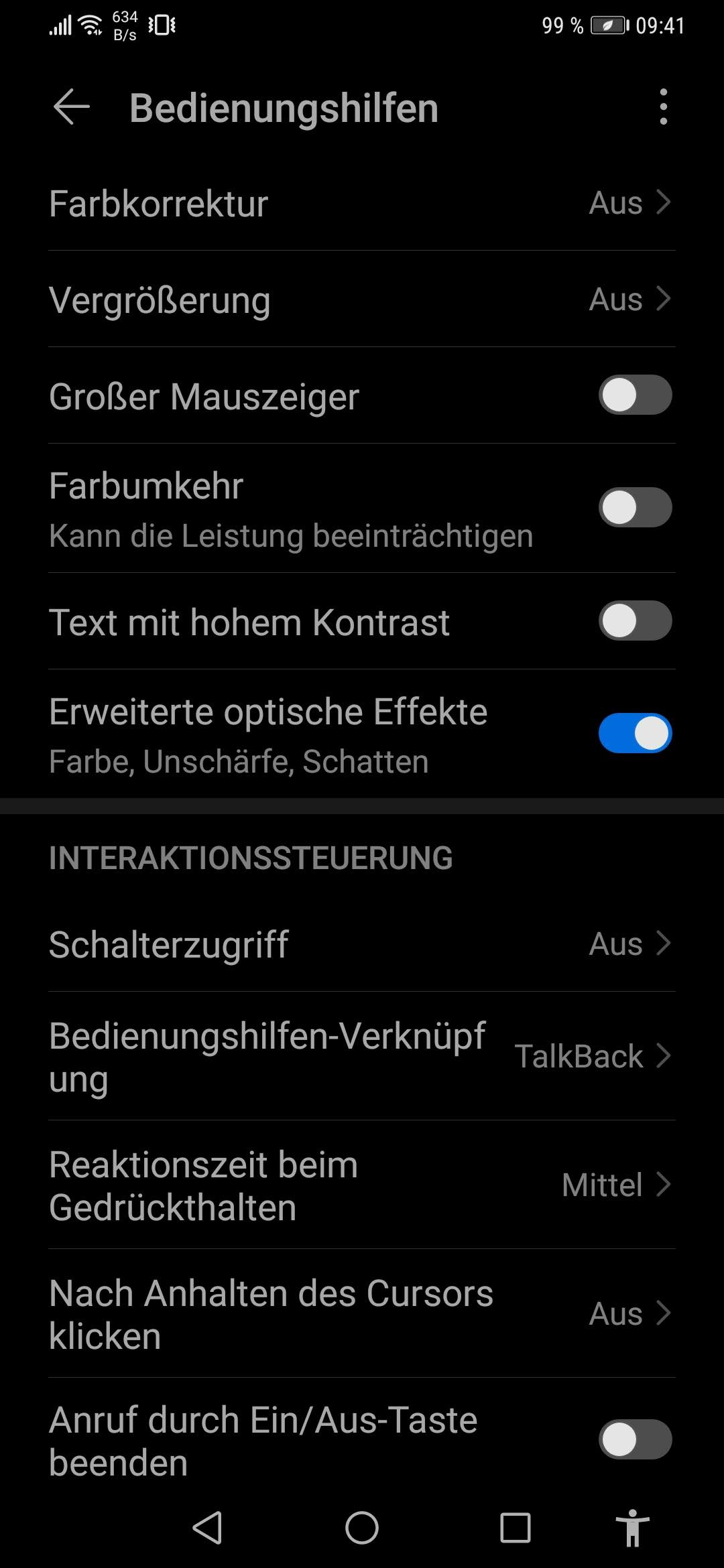Open Bedienungshilfen-Verknüpfung row
The width and height of the screenshot is (724, 1568).
[362, 1057]
